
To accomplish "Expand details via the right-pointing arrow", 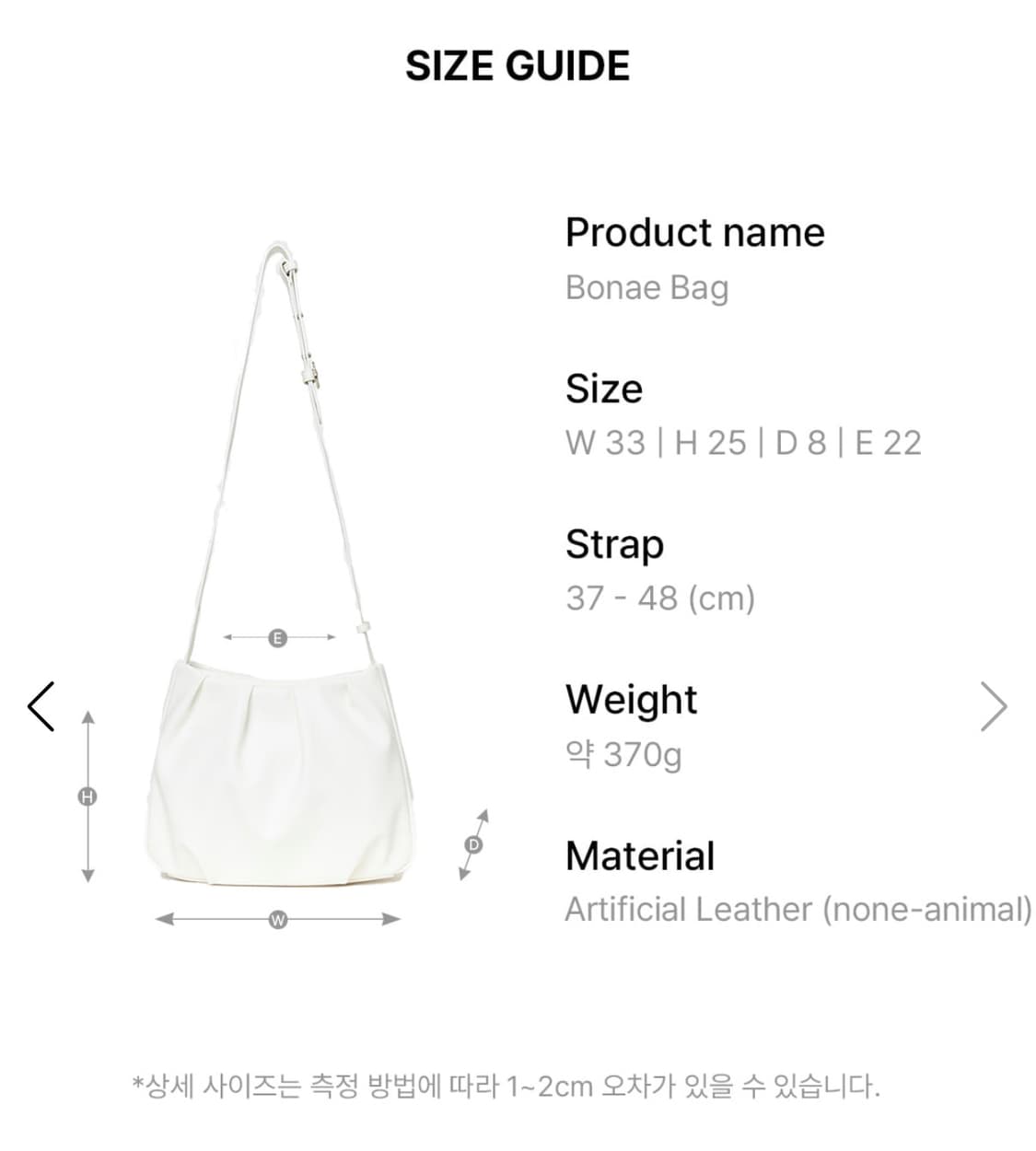I will [996, 707].
